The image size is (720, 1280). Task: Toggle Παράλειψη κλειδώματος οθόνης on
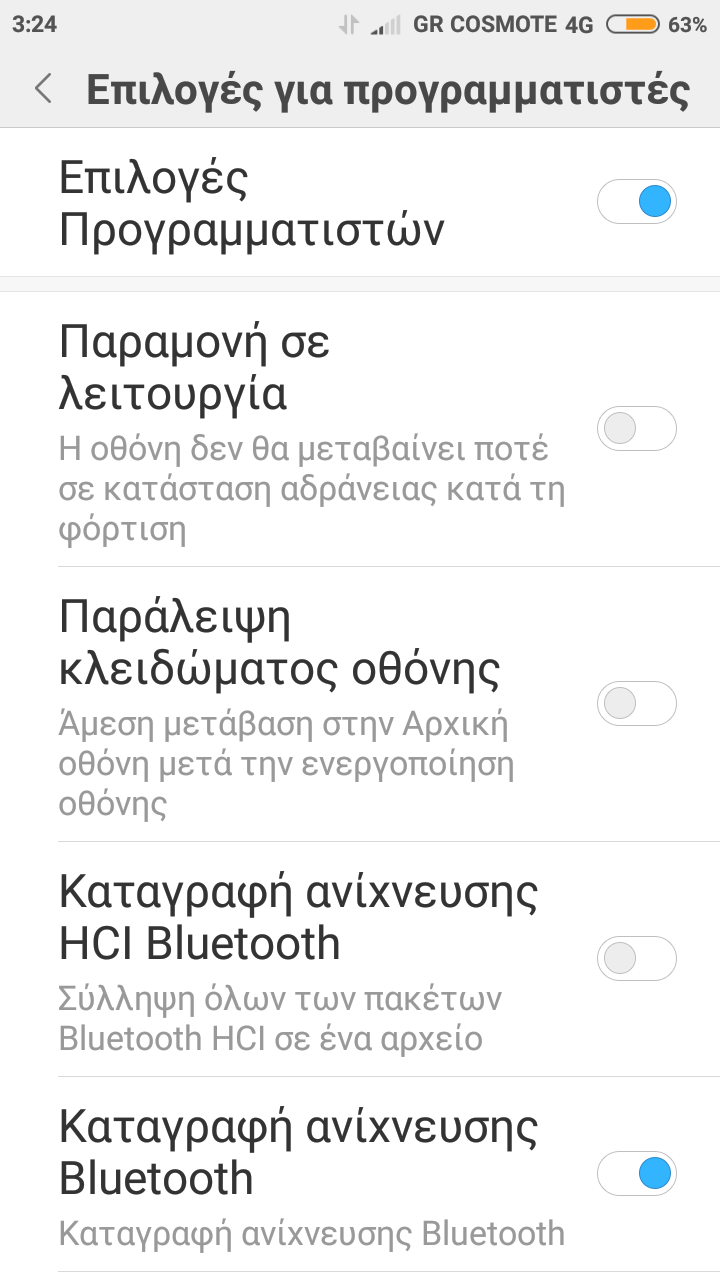coord(636,704)
